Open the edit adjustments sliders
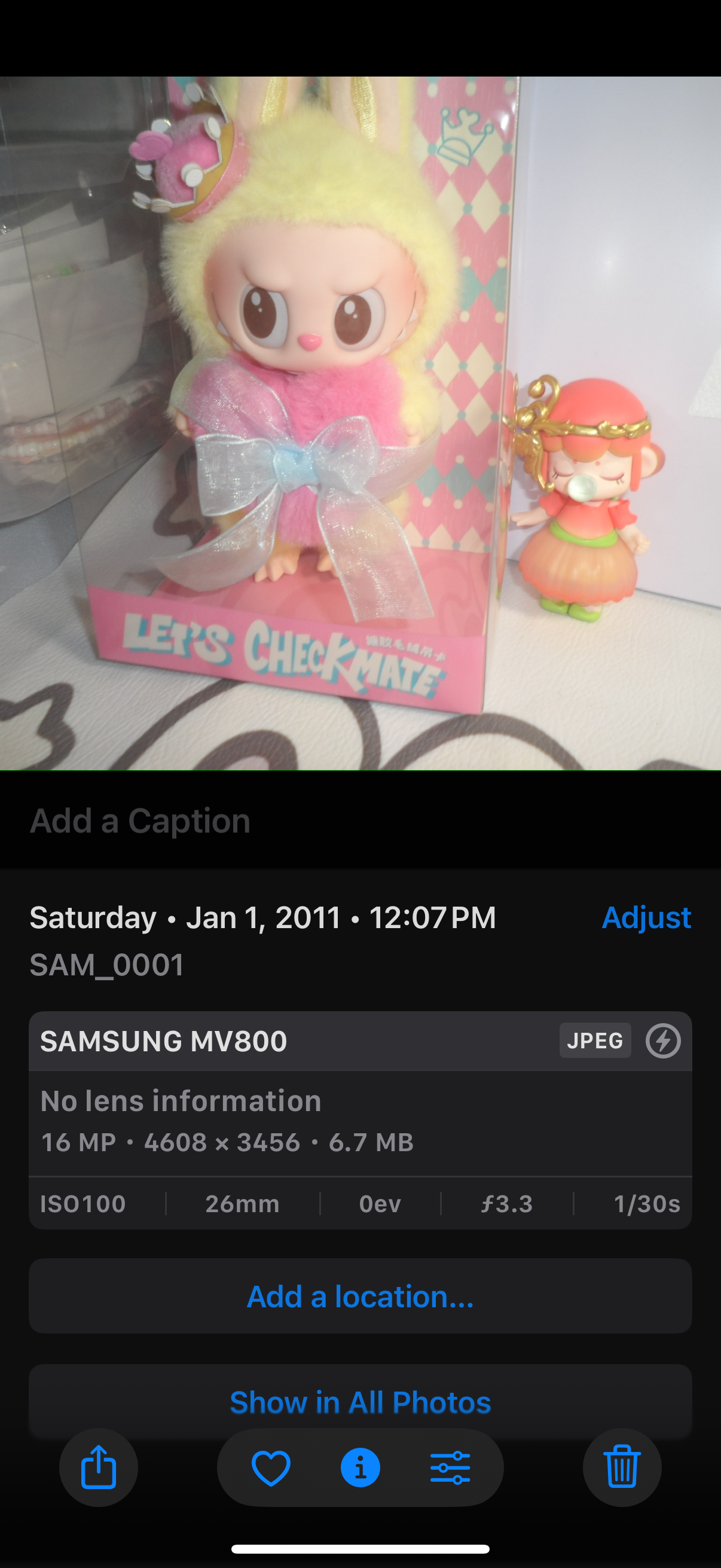Image resolution: width=721 pixels, height=1568 pixels. (x=450, y=1468)
